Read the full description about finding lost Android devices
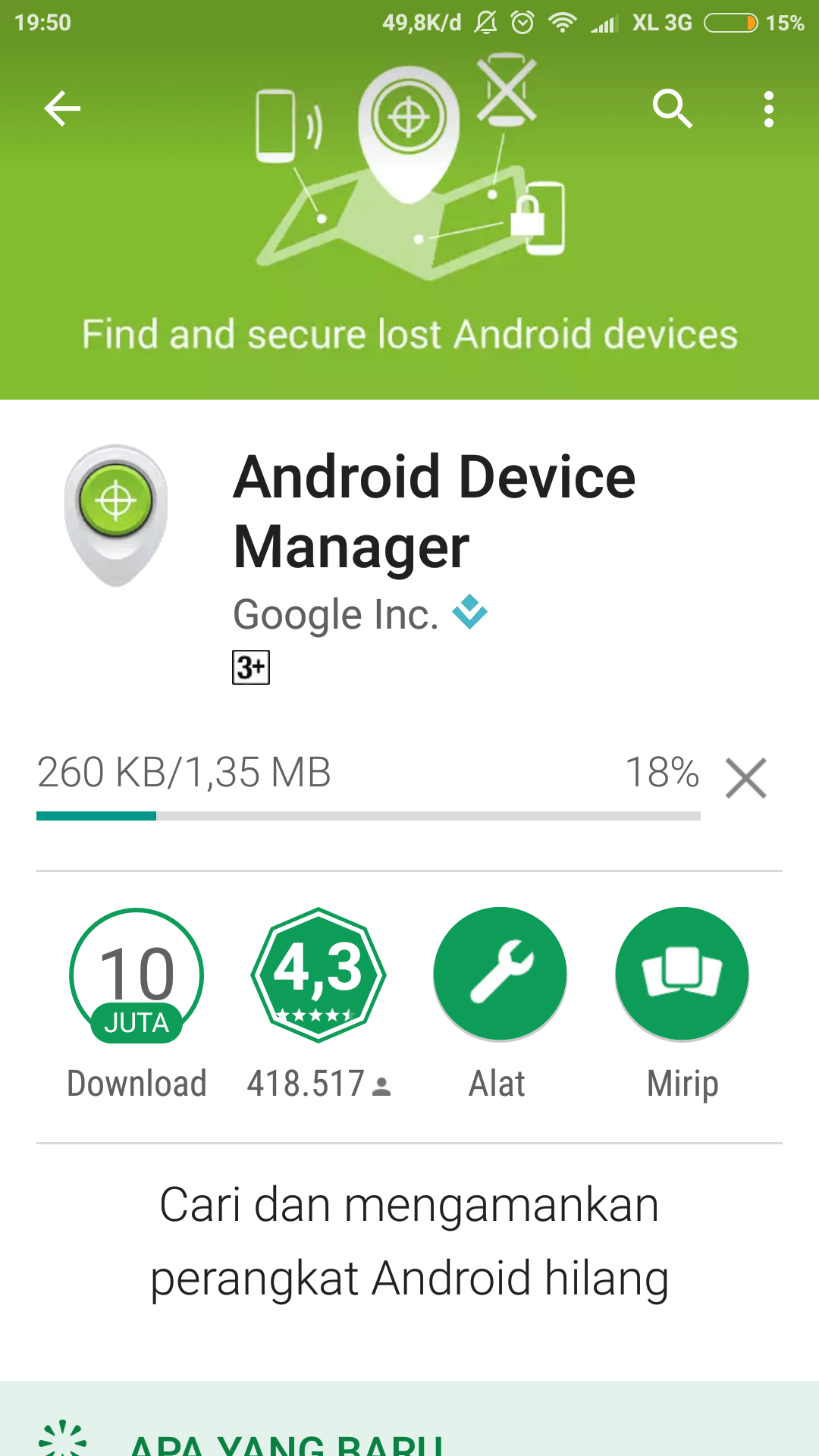 409,1241
